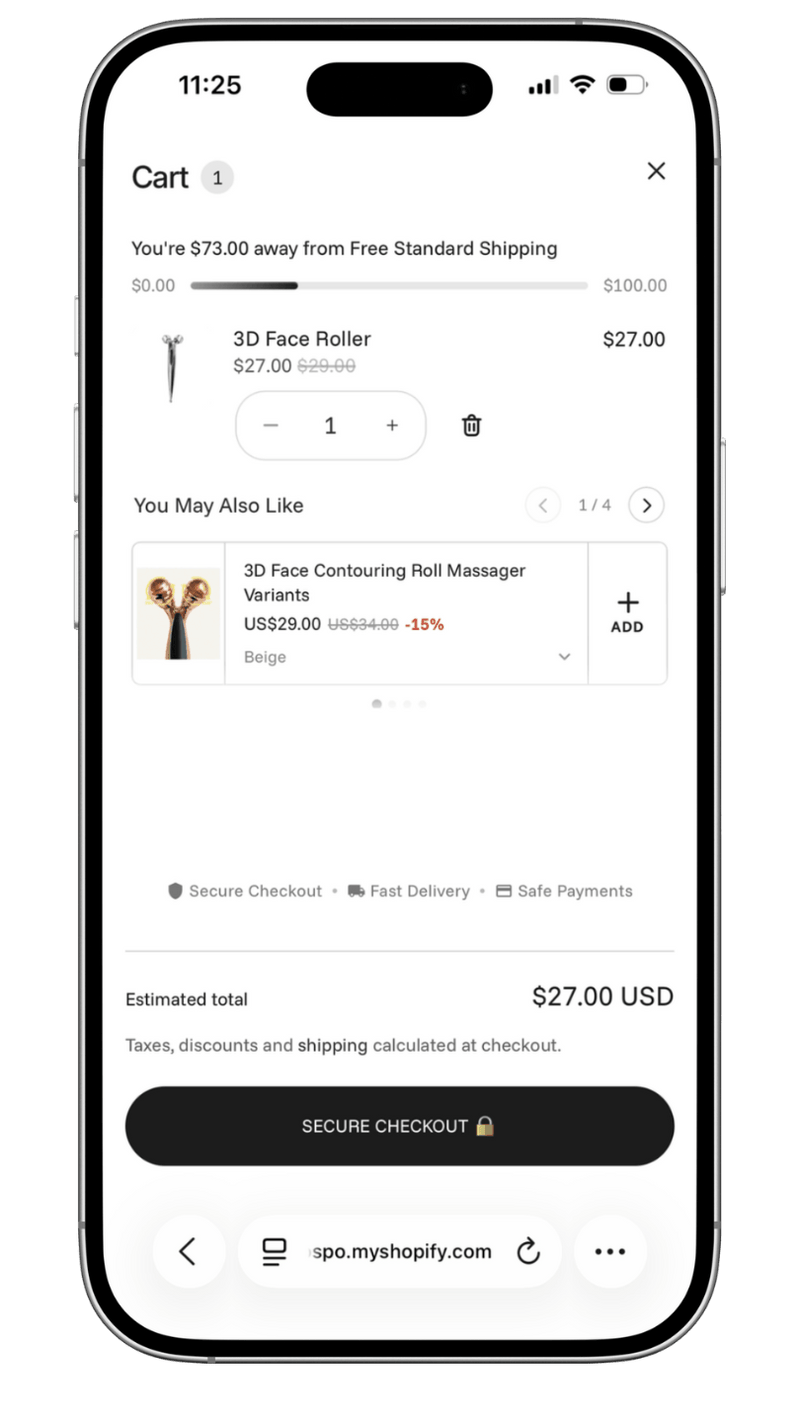Show the next recommended product
The image size is (800, 1422).
coord(646,505)
